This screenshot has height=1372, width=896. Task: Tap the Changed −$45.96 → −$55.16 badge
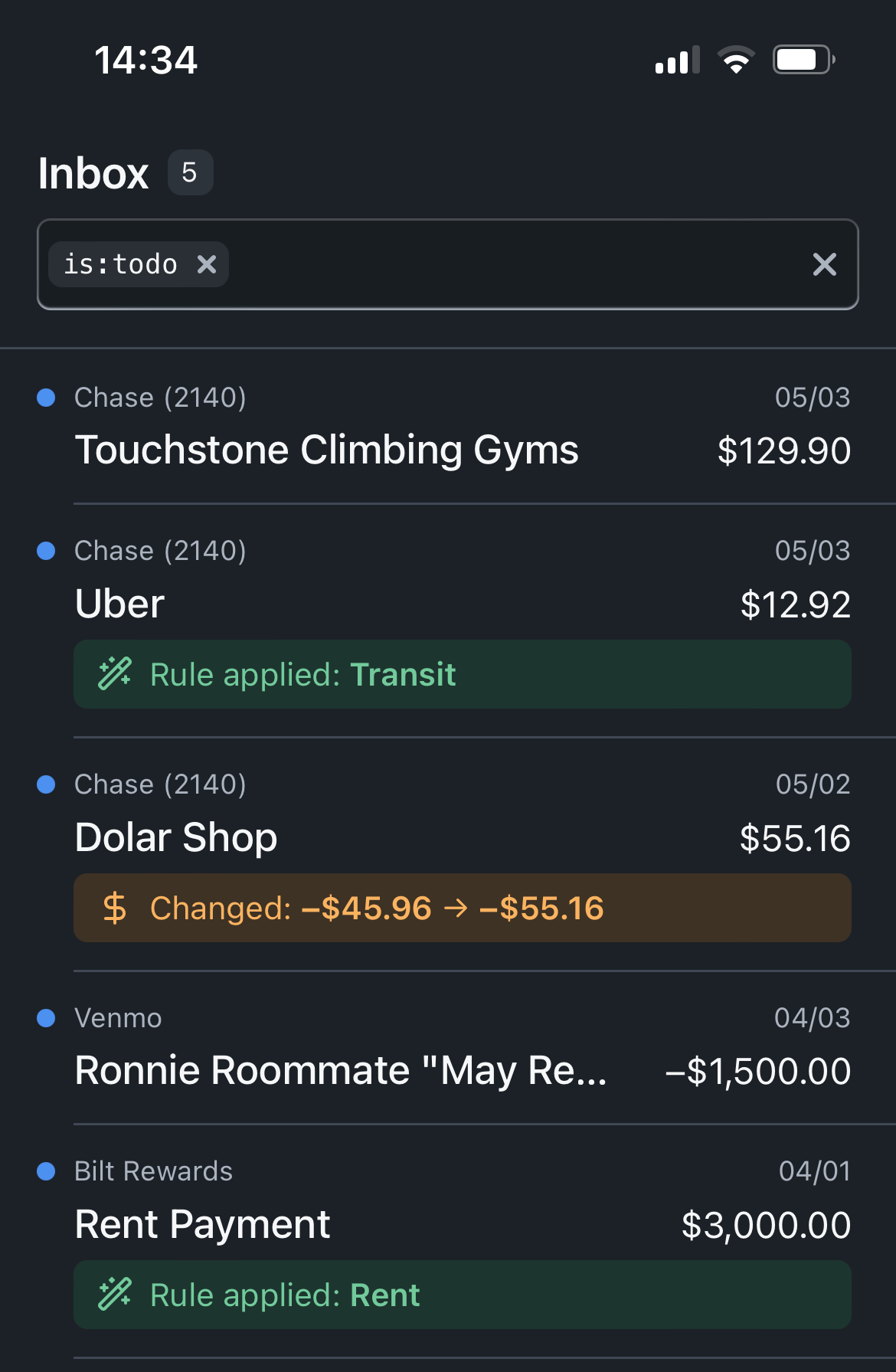(462, 907)
